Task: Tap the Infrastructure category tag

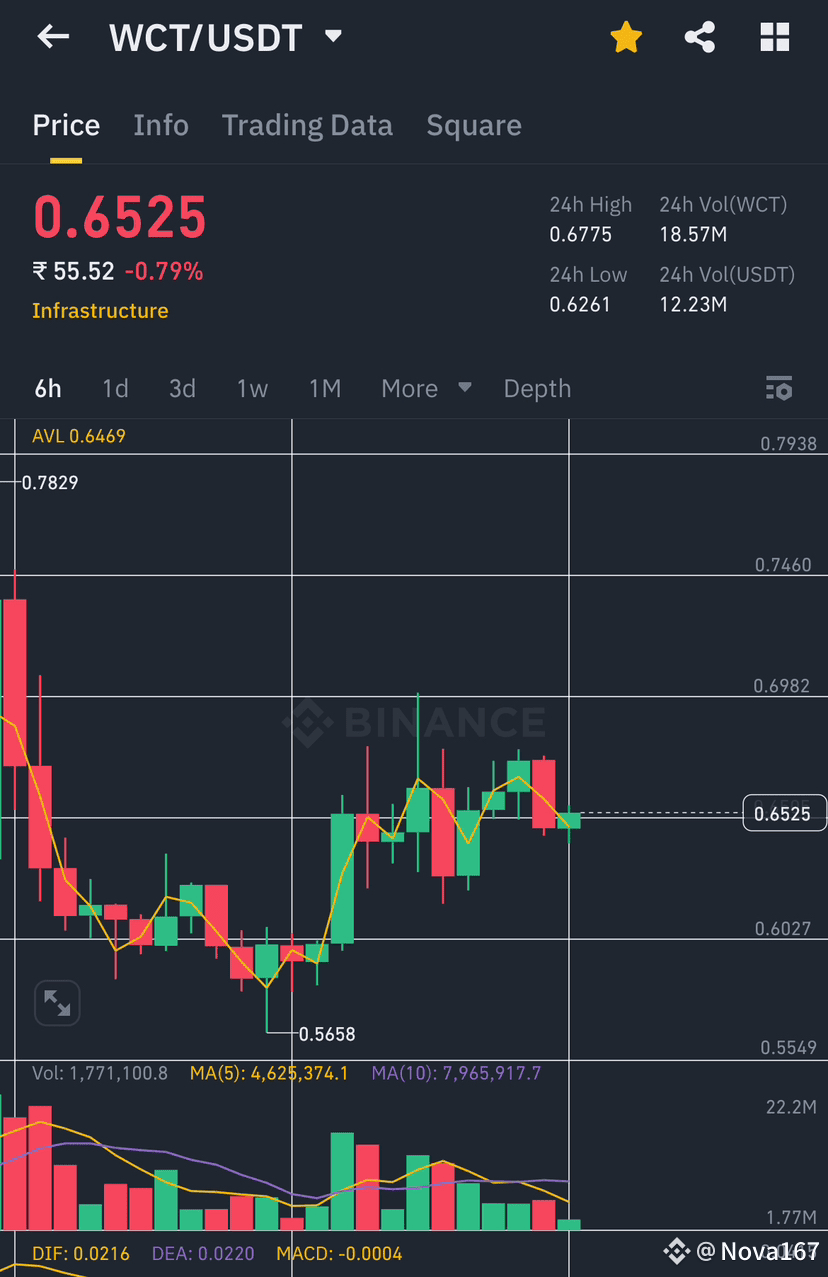Action: point(100,310)
